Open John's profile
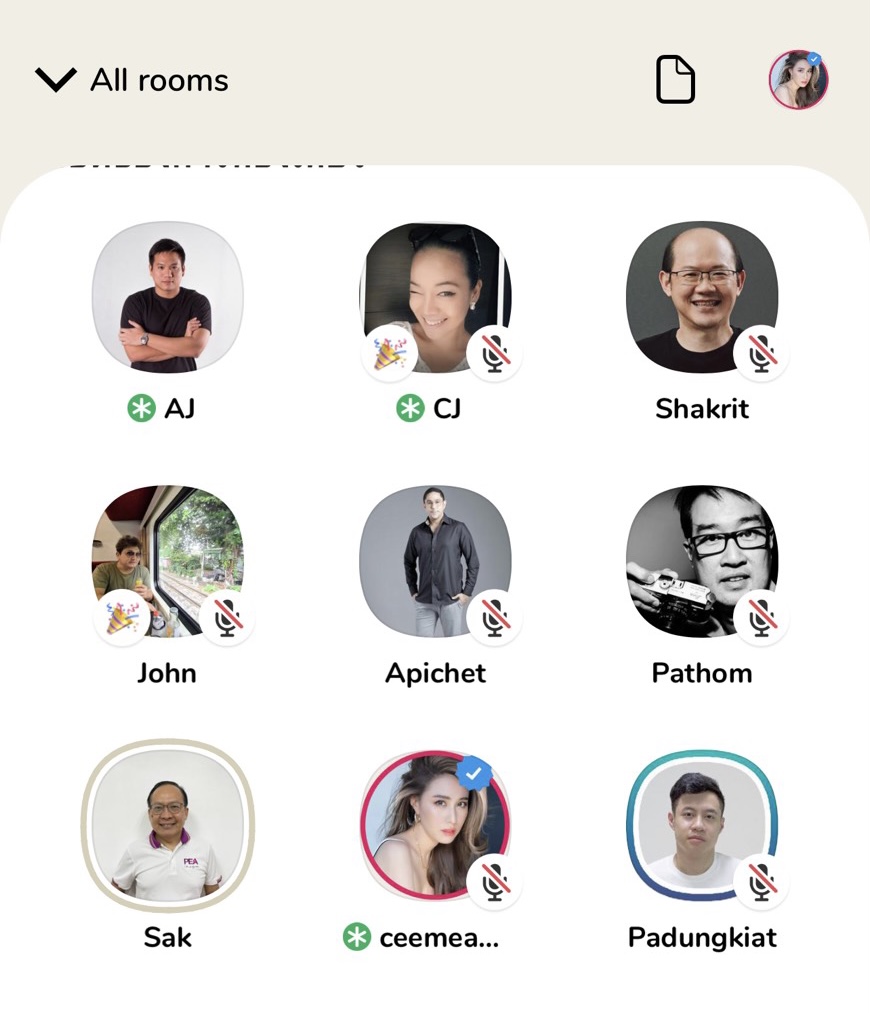Image resolution: width=870 pixels, height=1013 pixels. [x=167, y=561]
